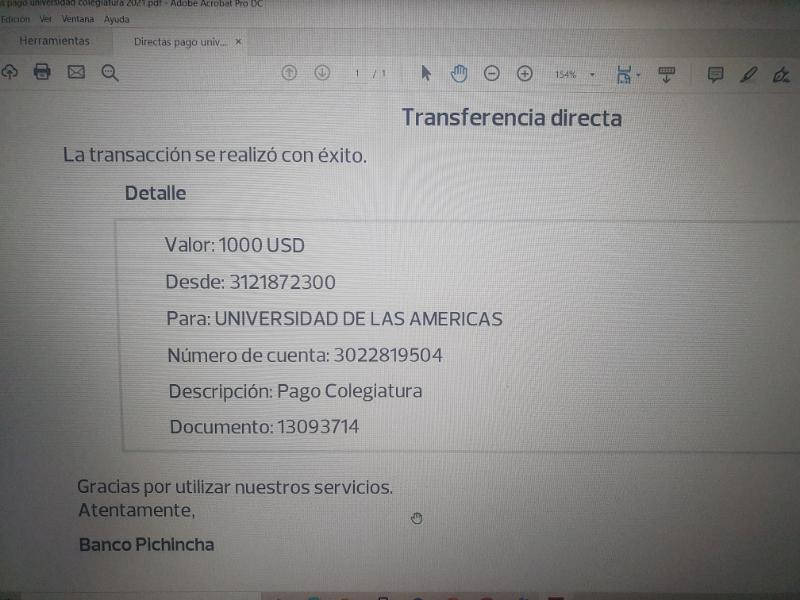
Task: Go to the next page arrow
Action: [x=322, y=73]
